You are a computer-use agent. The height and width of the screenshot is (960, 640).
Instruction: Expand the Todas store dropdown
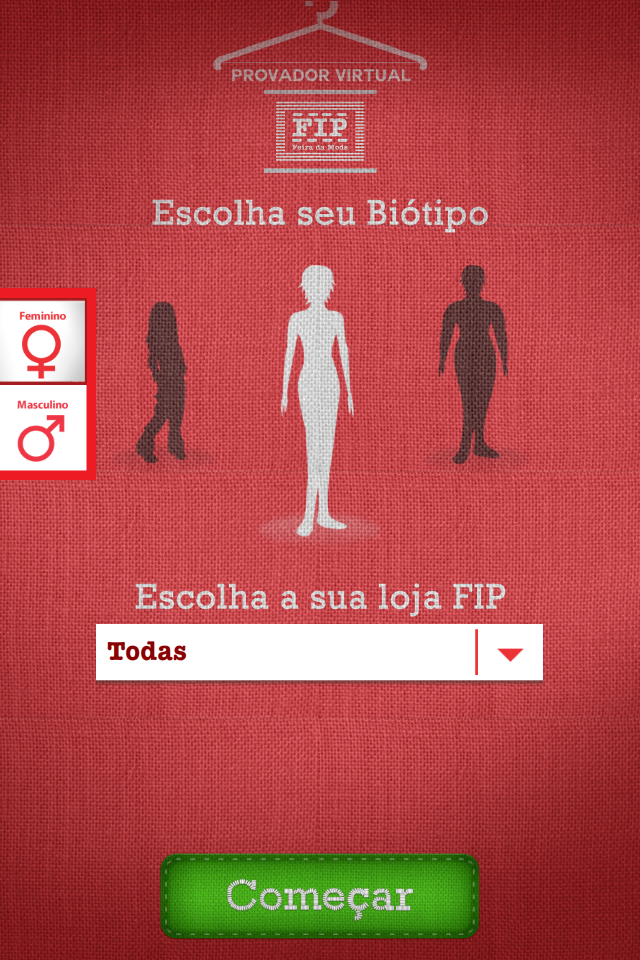point(510,653)
